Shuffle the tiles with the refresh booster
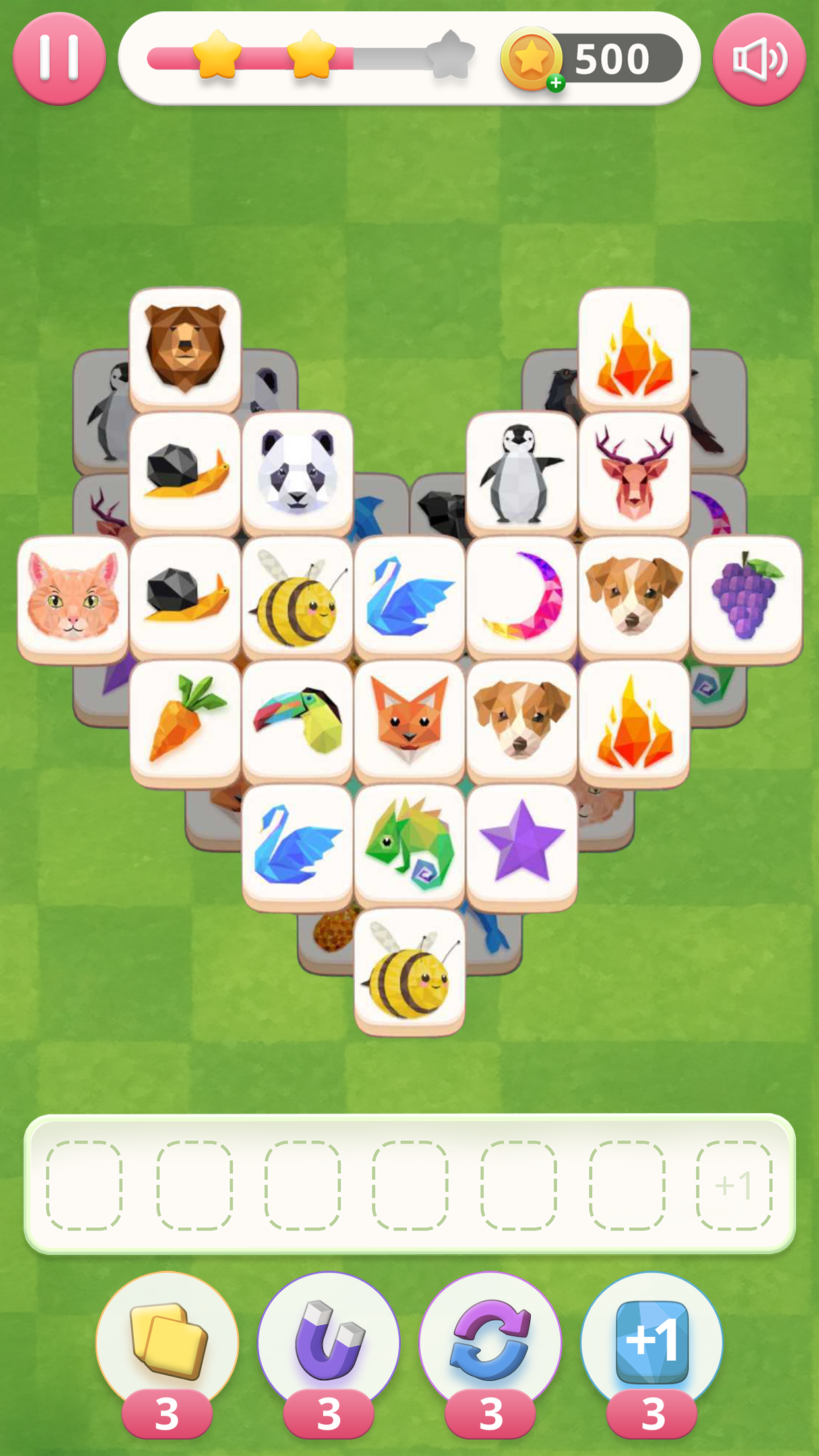The image size is (819, 1456). (x=490, y=1343)
